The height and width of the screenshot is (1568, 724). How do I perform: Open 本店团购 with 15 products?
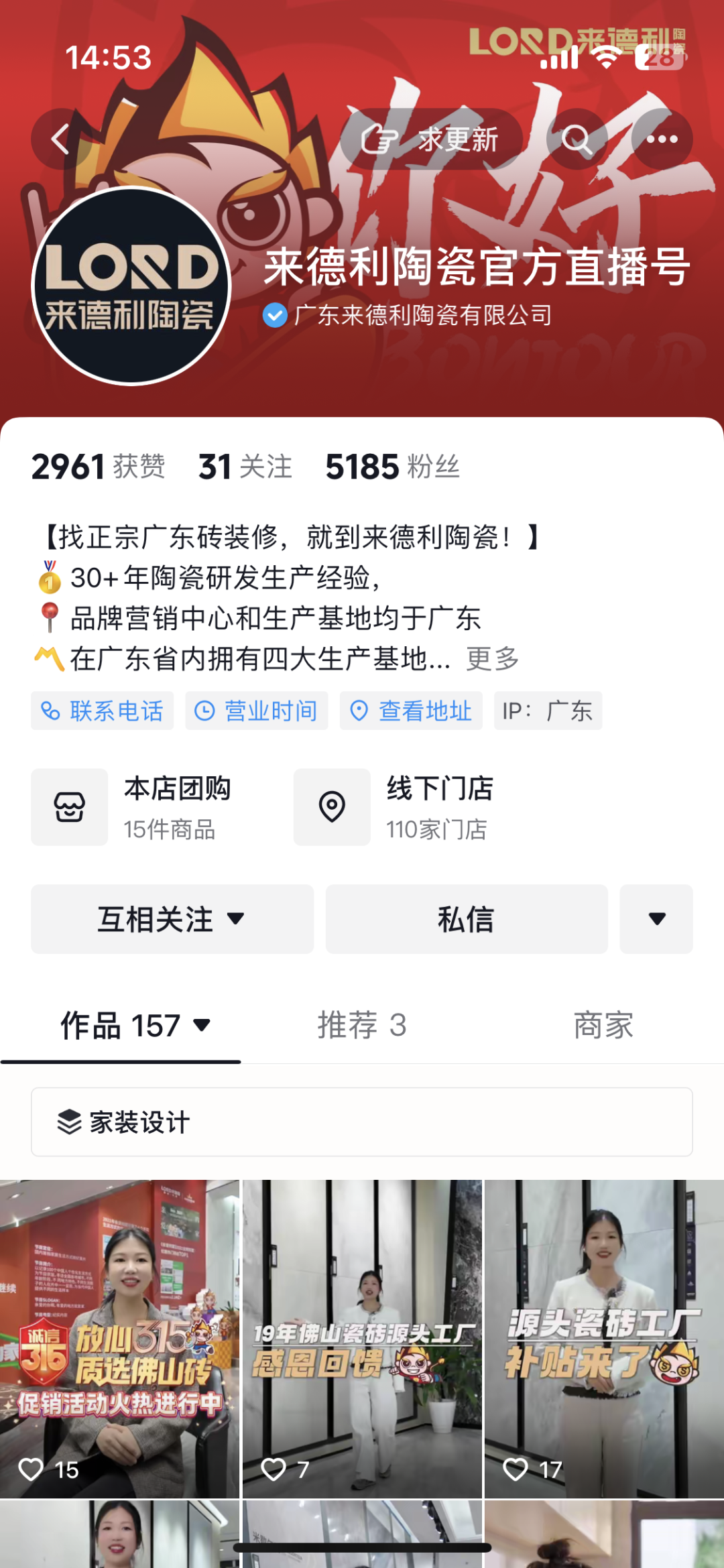point(134,807)
